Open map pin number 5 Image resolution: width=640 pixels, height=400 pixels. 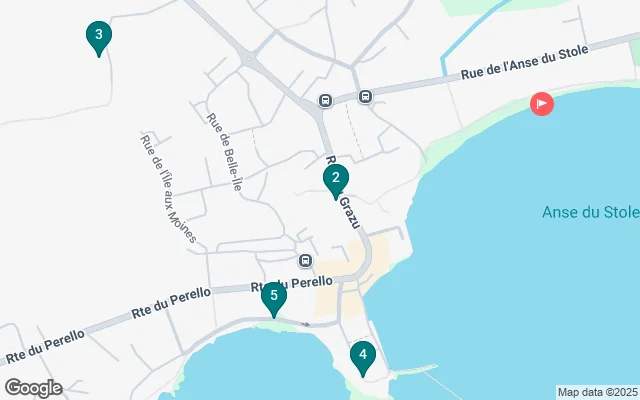tap(274, 297)
